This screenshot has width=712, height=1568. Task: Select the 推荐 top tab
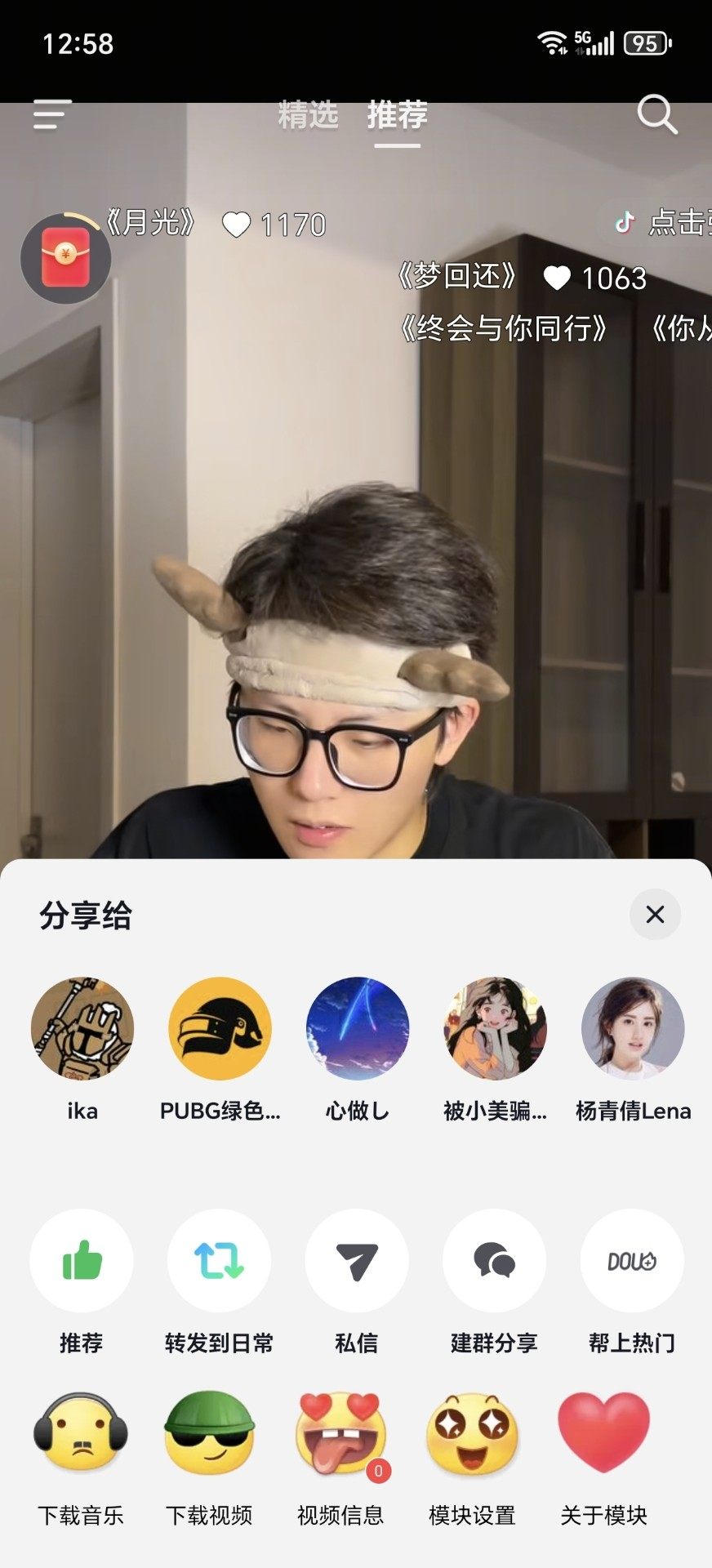click(x=397, y=115)
